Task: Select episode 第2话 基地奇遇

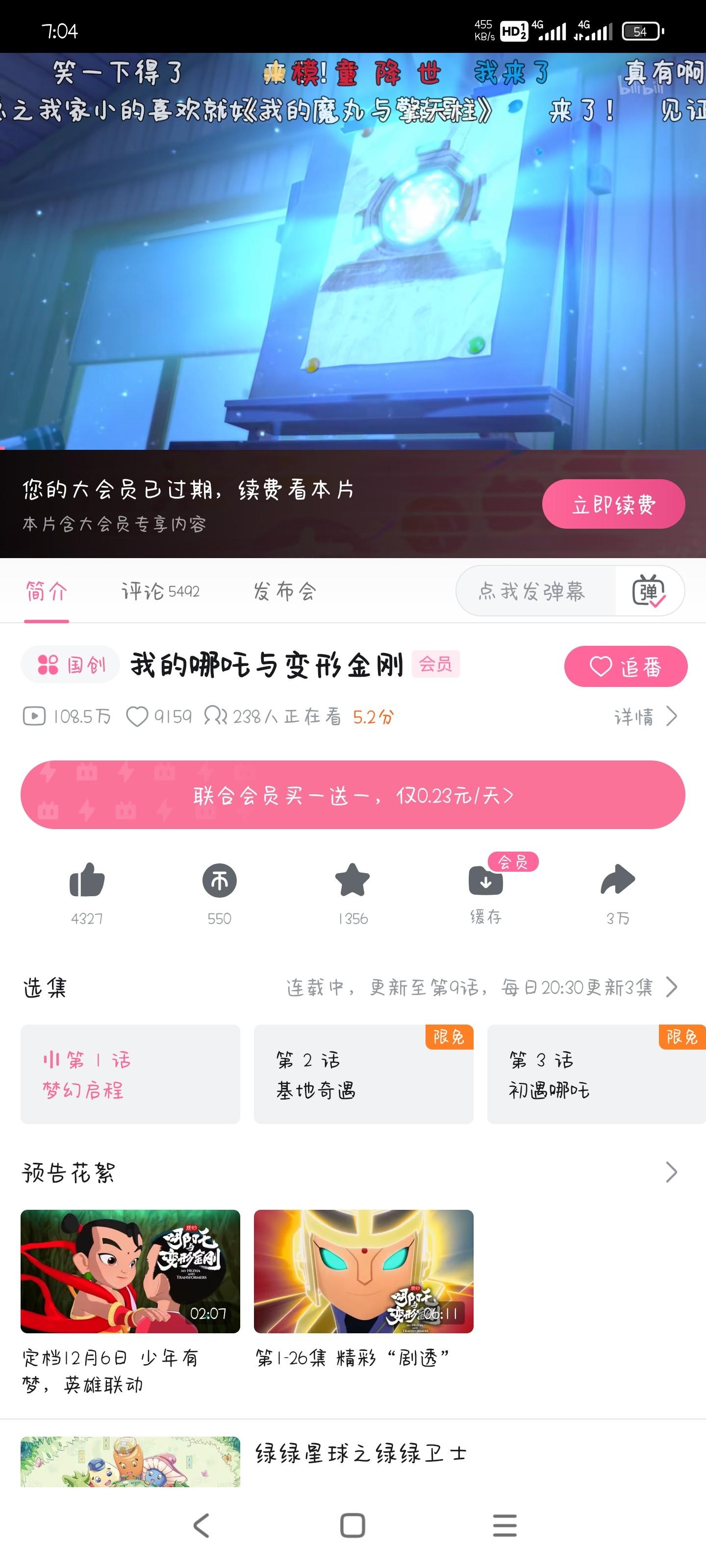Action: (x=363, y=1075)
